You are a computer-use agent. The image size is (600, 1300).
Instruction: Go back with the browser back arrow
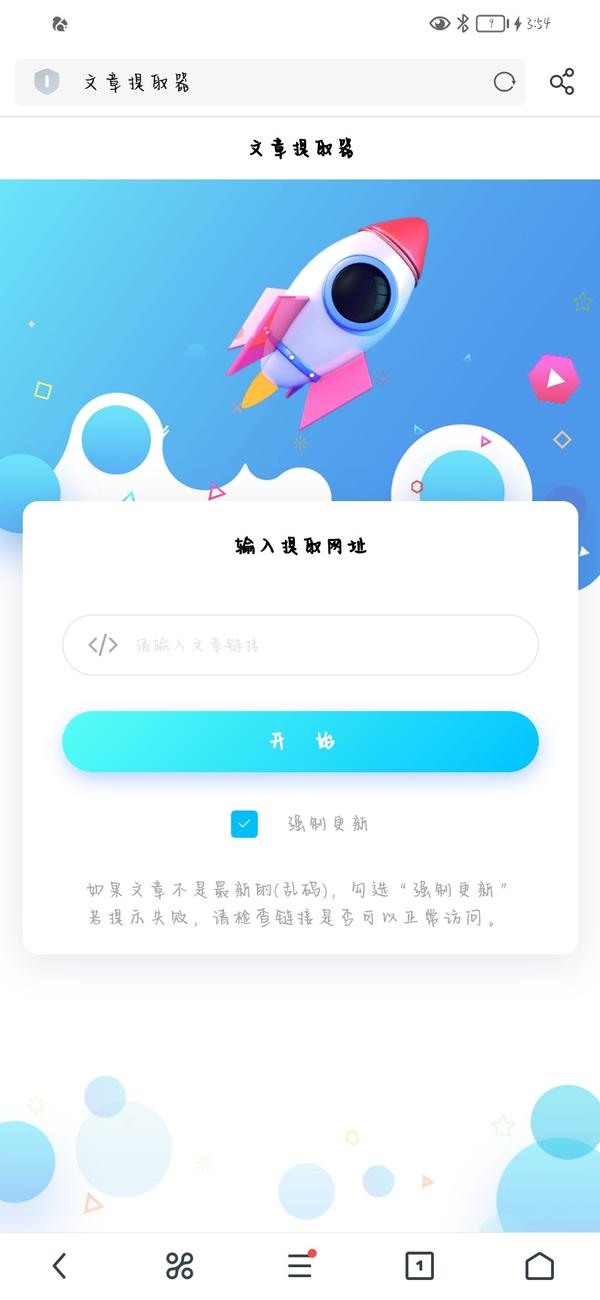tap(59, 1266)
